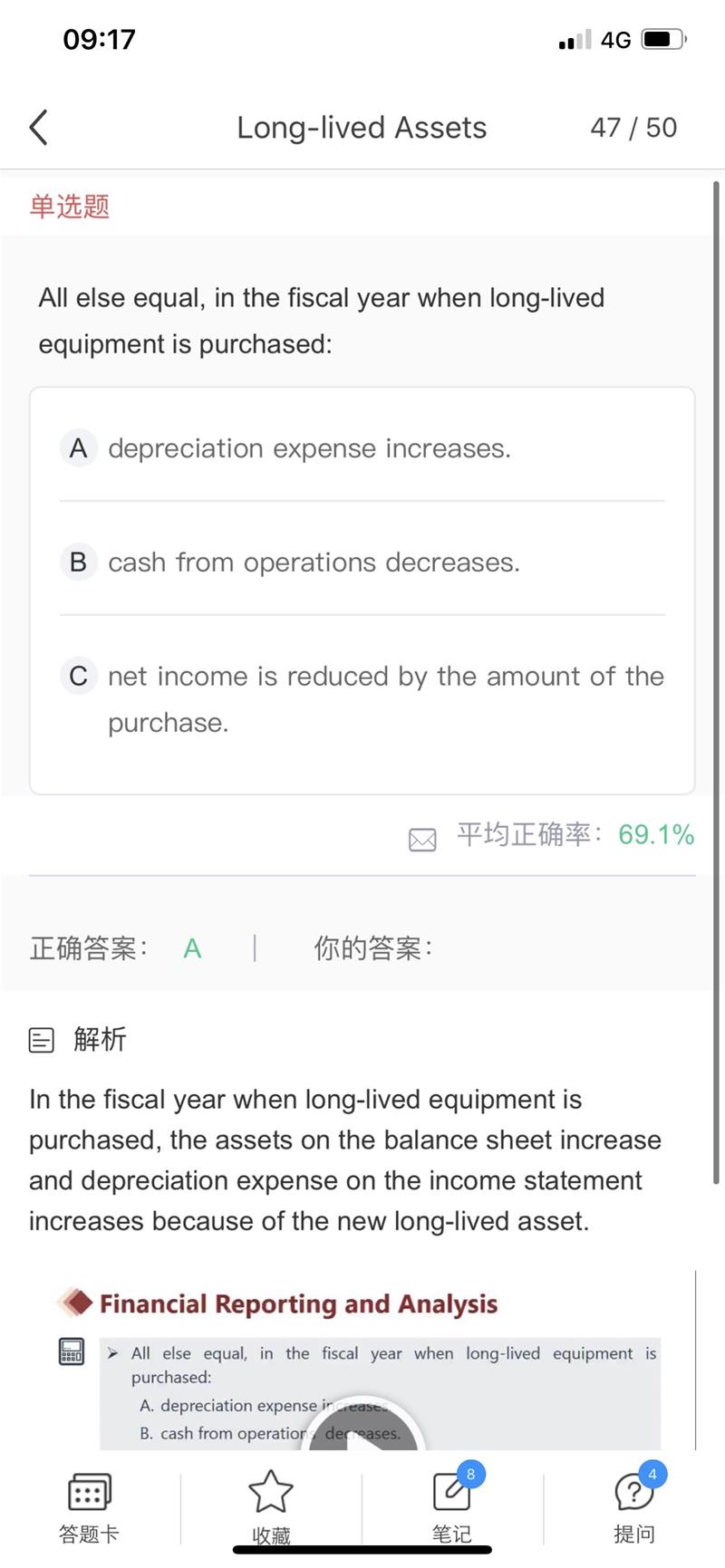725x1568 pixels.
Task: Open the 答题卡 answer sheet
Action: click(89, 1507)
